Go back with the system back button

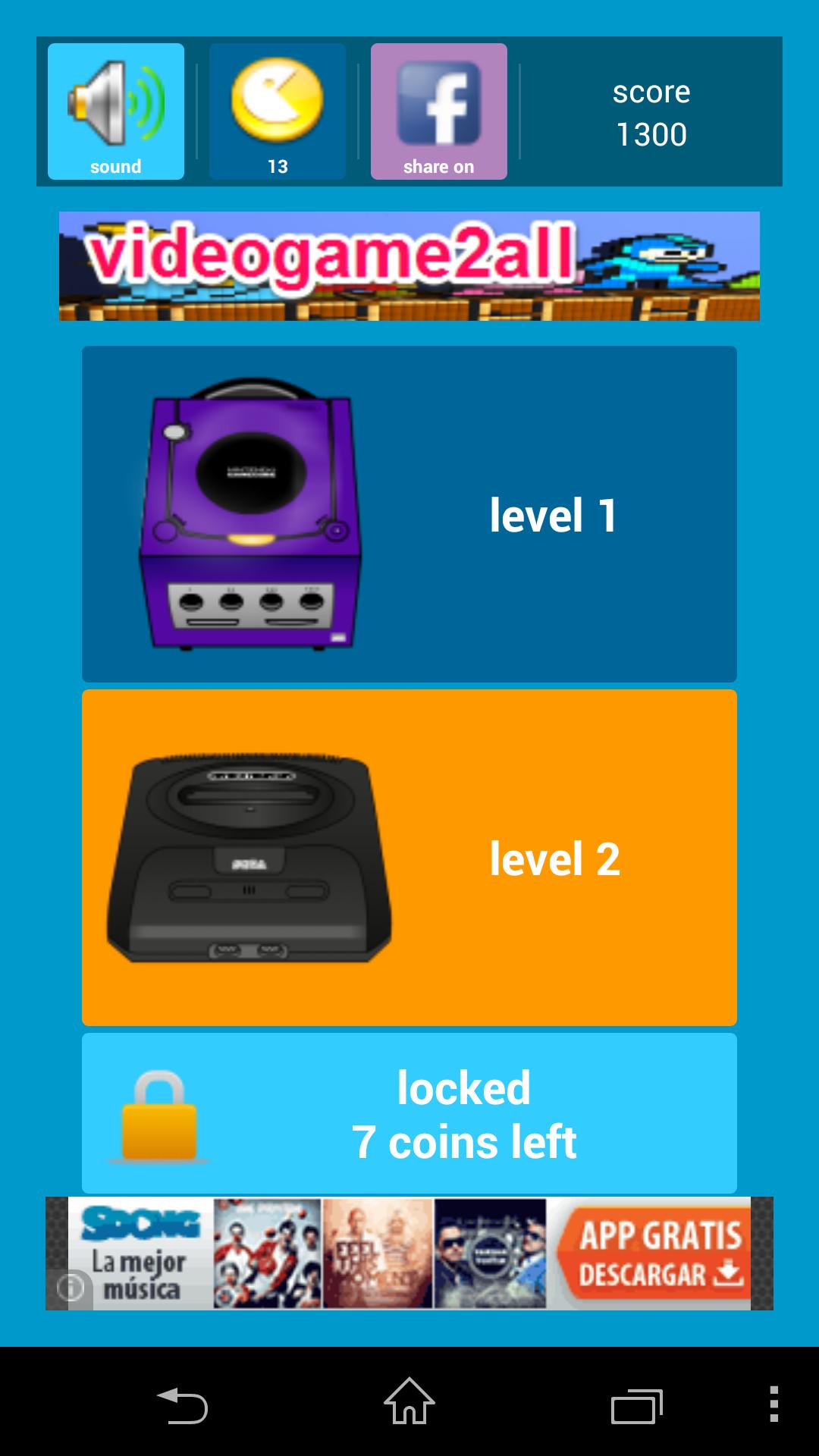pos(182,1404)
